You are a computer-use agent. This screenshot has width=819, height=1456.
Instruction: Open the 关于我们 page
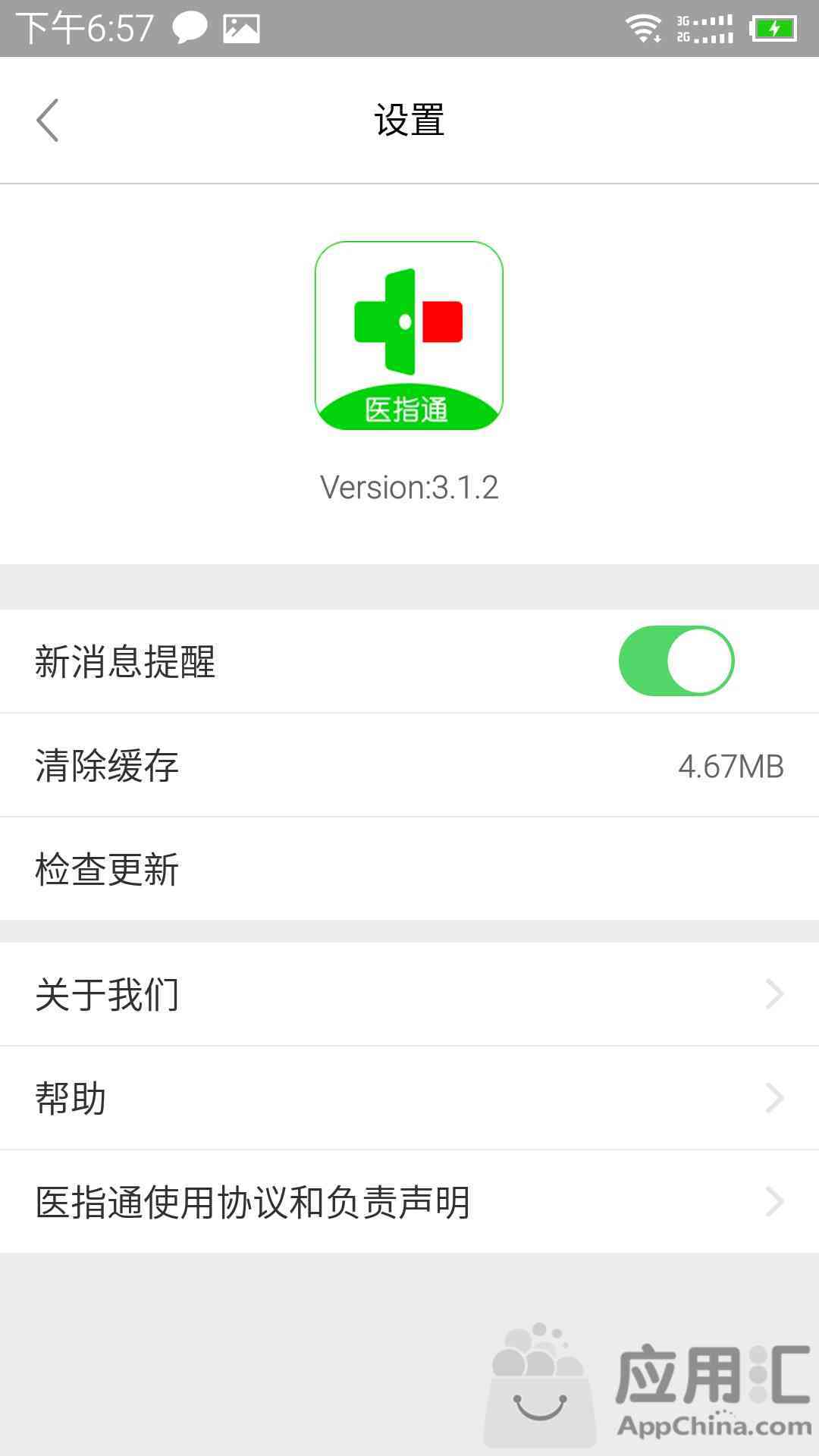(409, 994)
